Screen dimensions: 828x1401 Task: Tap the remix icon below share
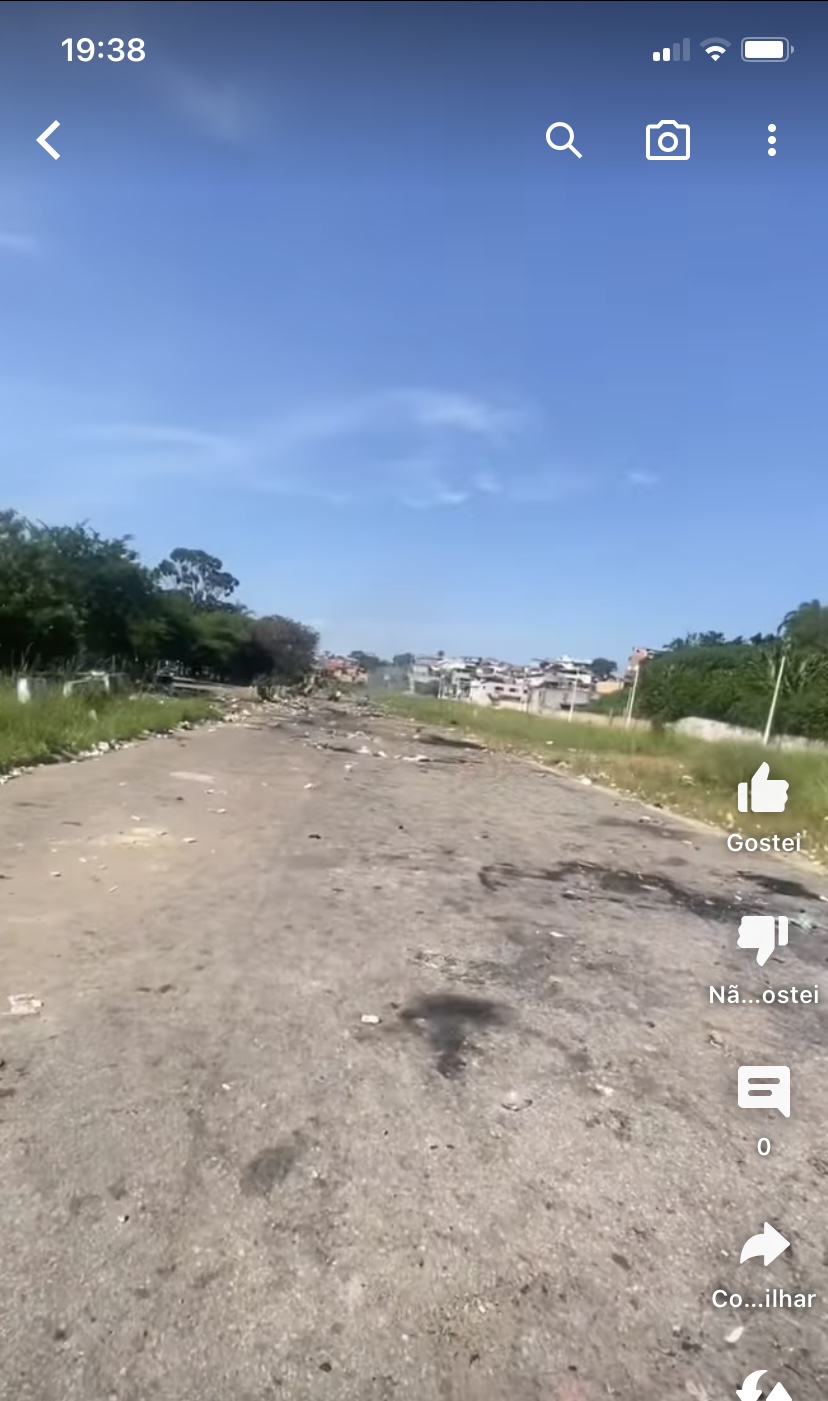point(764,1386)
